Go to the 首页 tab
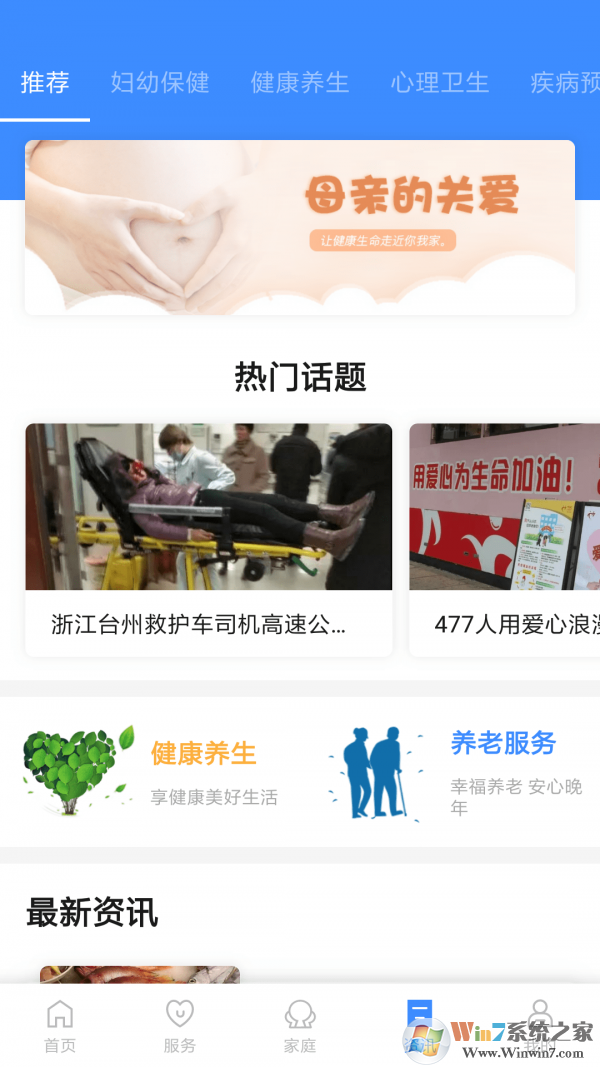Image resolution: width=600 pixels, height=1067 pixels. point(60,1026)
